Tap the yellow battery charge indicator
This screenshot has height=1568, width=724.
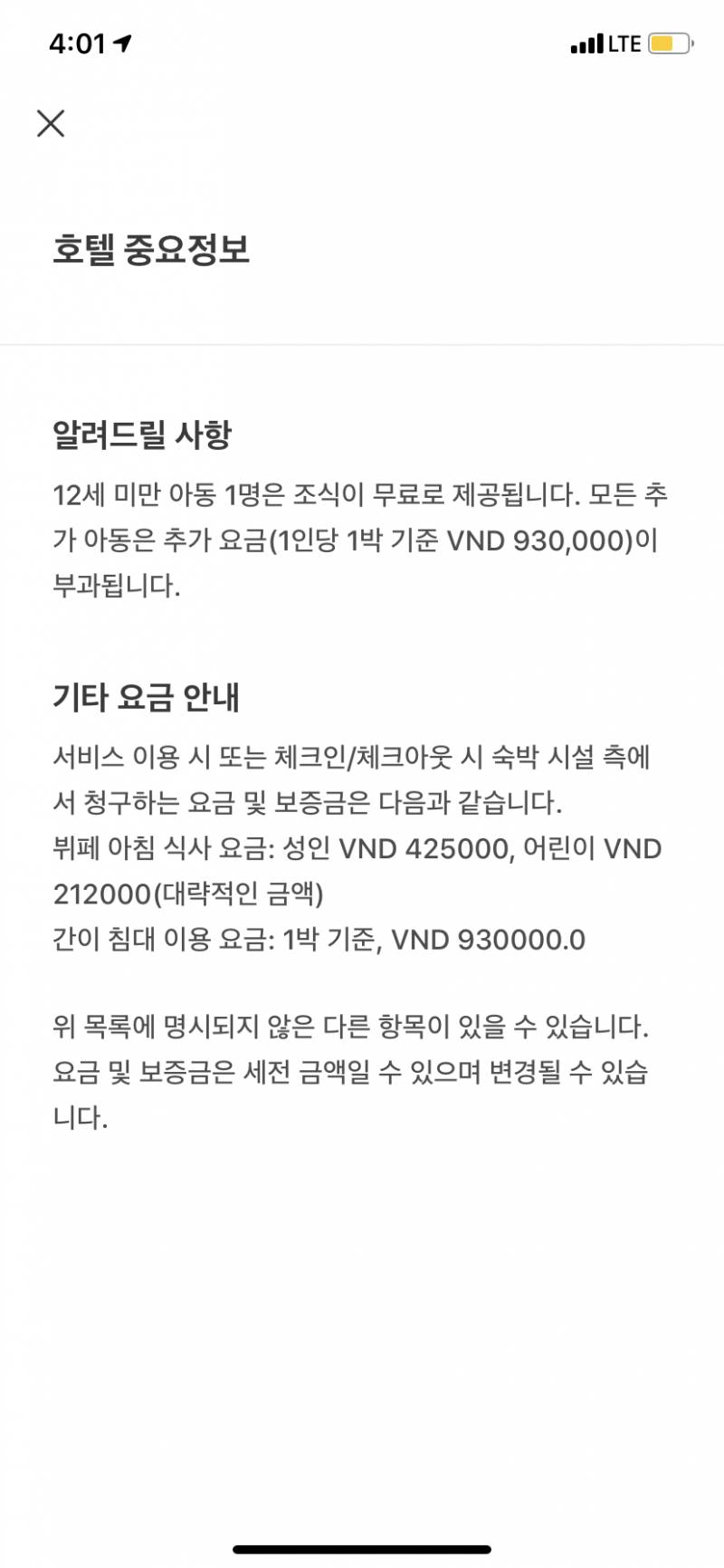(663, 42)
